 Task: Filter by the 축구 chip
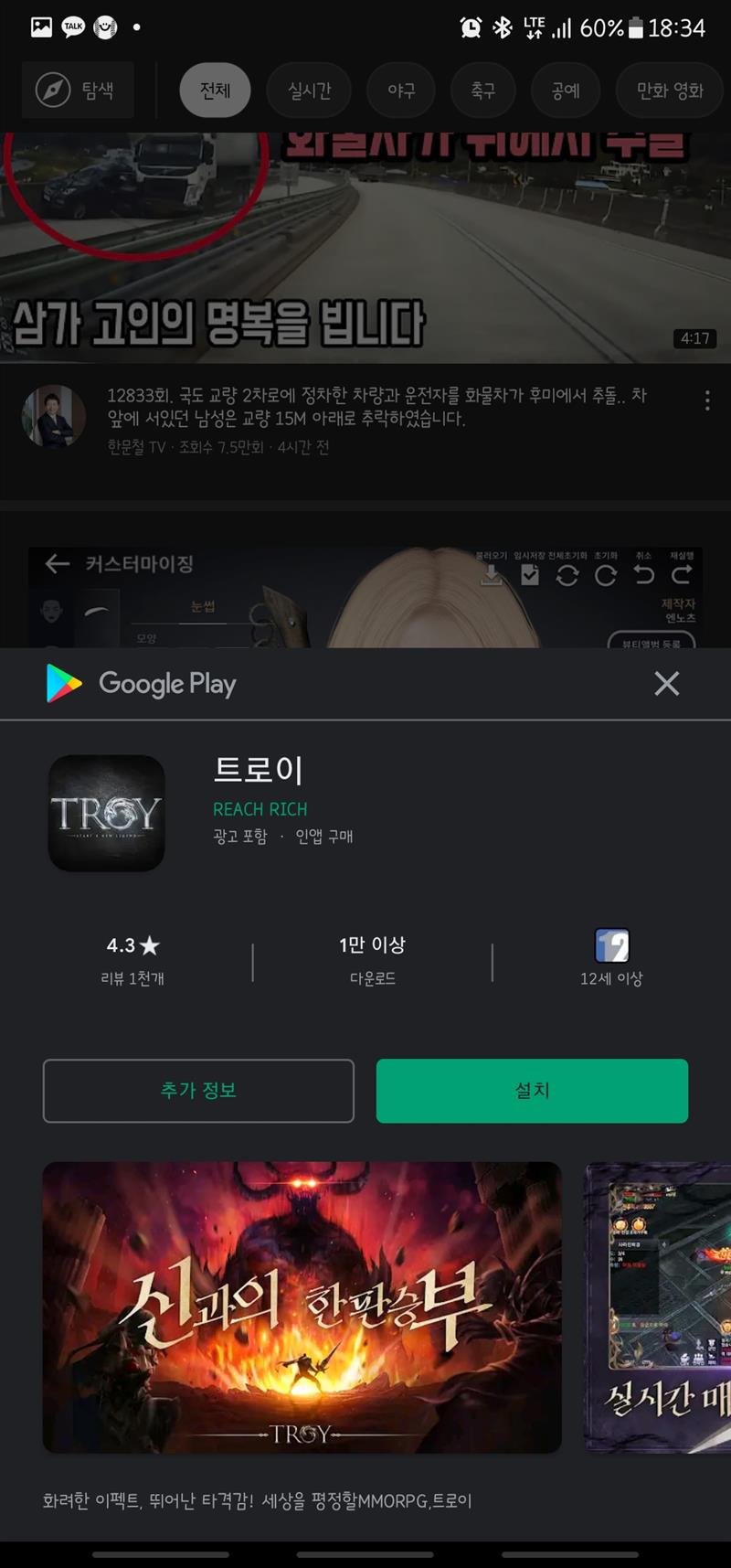[x=482, y=91]
